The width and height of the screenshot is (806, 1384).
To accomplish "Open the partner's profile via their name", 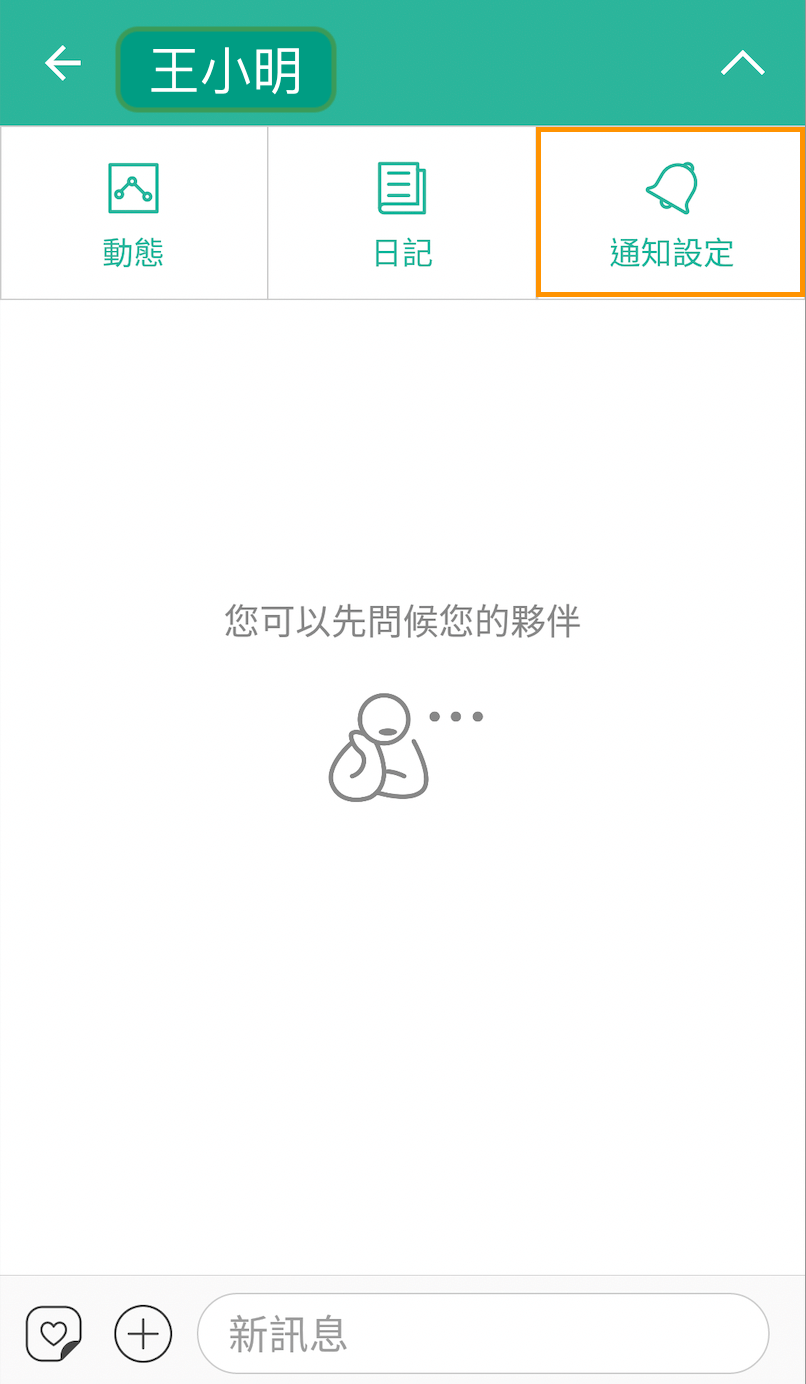I will [x=225, y=69].
